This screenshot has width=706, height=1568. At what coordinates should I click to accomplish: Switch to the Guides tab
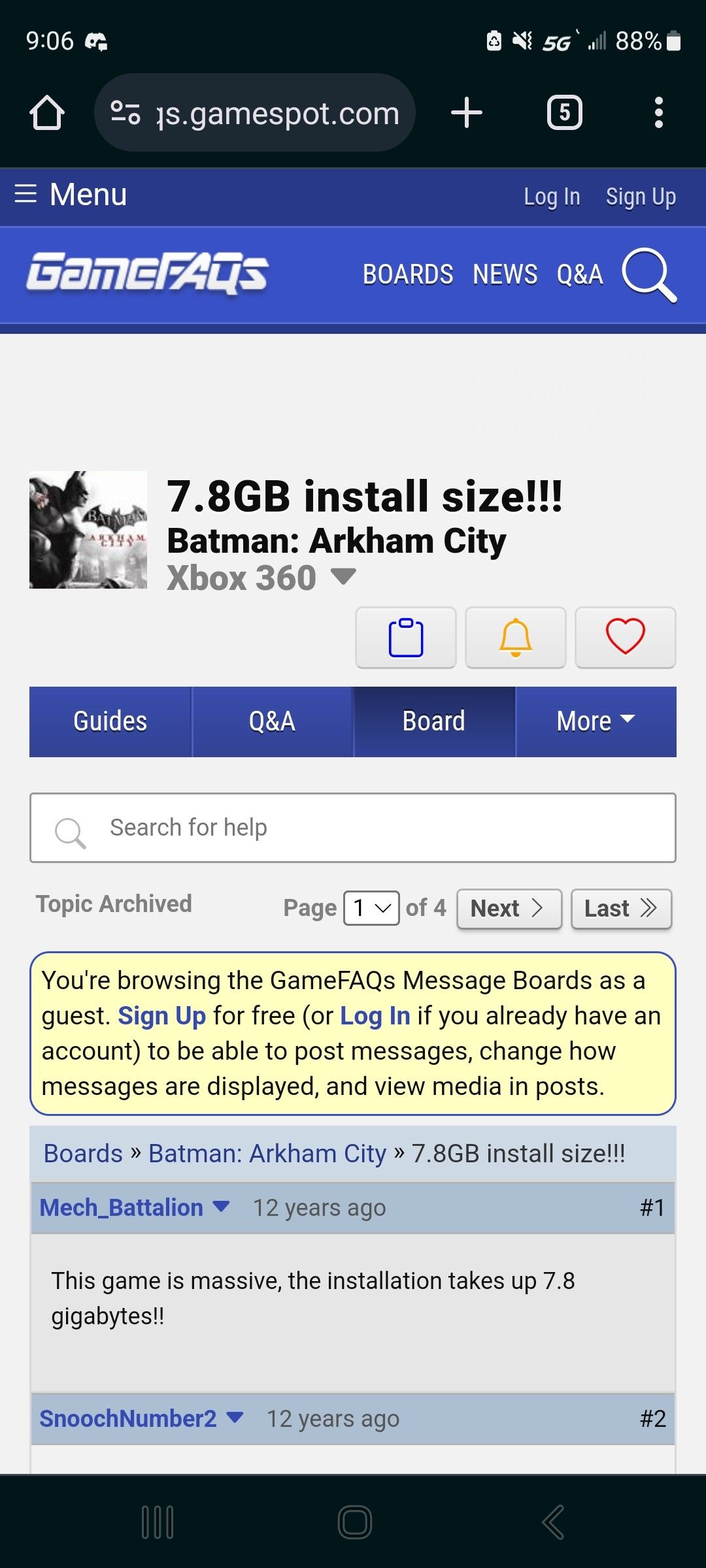pyautogui.click(x=110, y=722)
